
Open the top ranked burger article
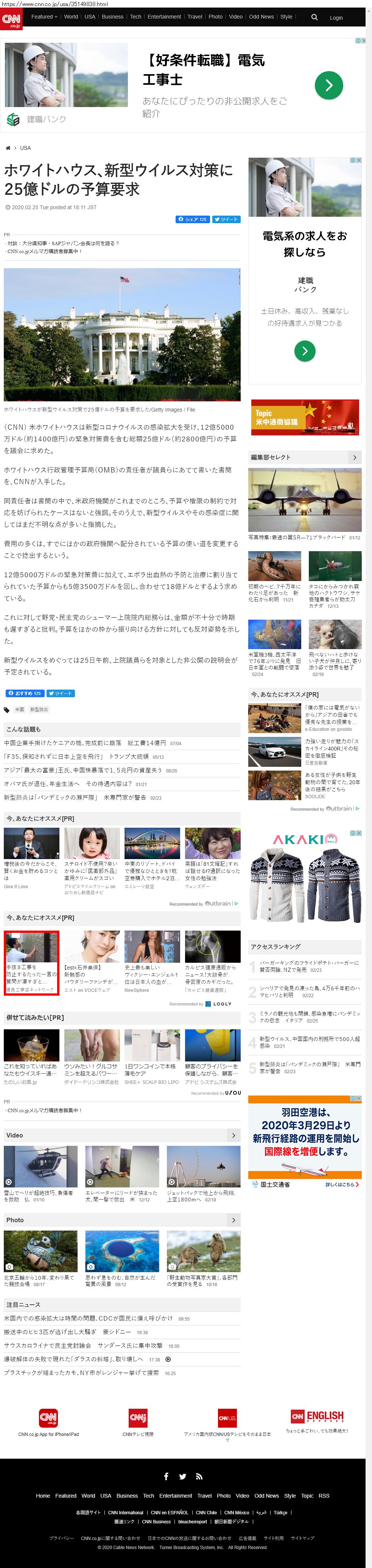[x=309, y=966]
